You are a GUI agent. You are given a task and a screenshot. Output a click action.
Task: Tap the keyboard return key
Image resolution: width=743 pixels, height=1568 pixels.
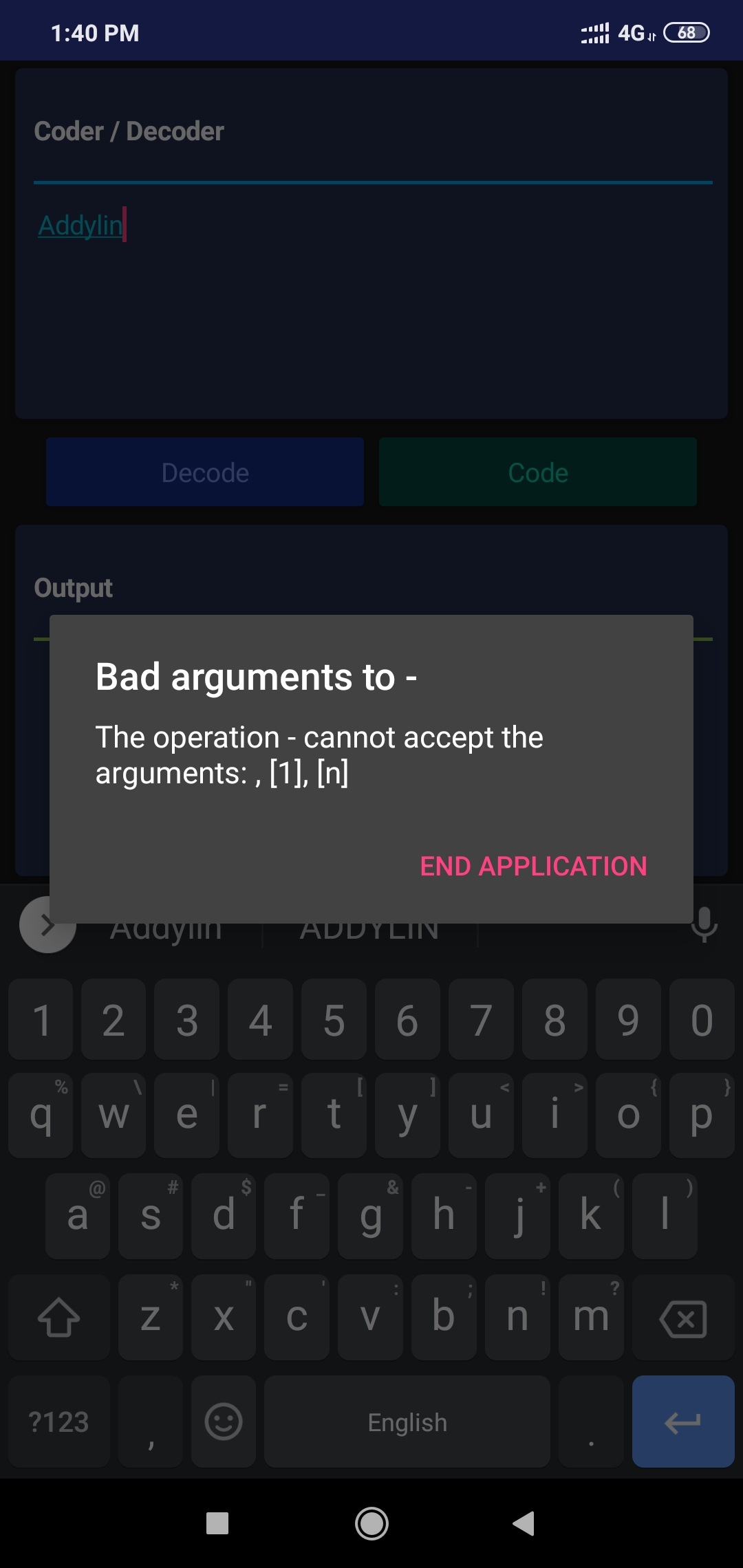tap(682, 1422)
